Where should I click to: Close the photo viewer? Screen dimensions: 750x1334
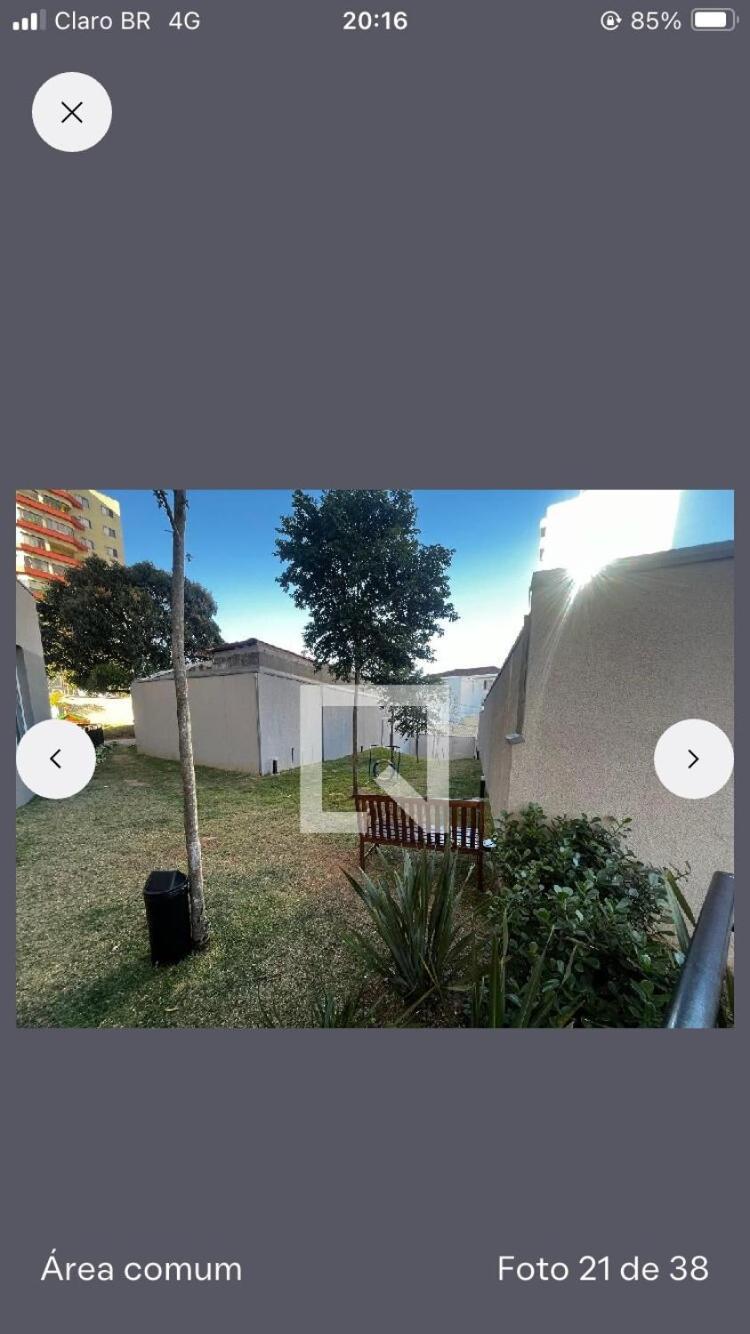click(72, 112)
